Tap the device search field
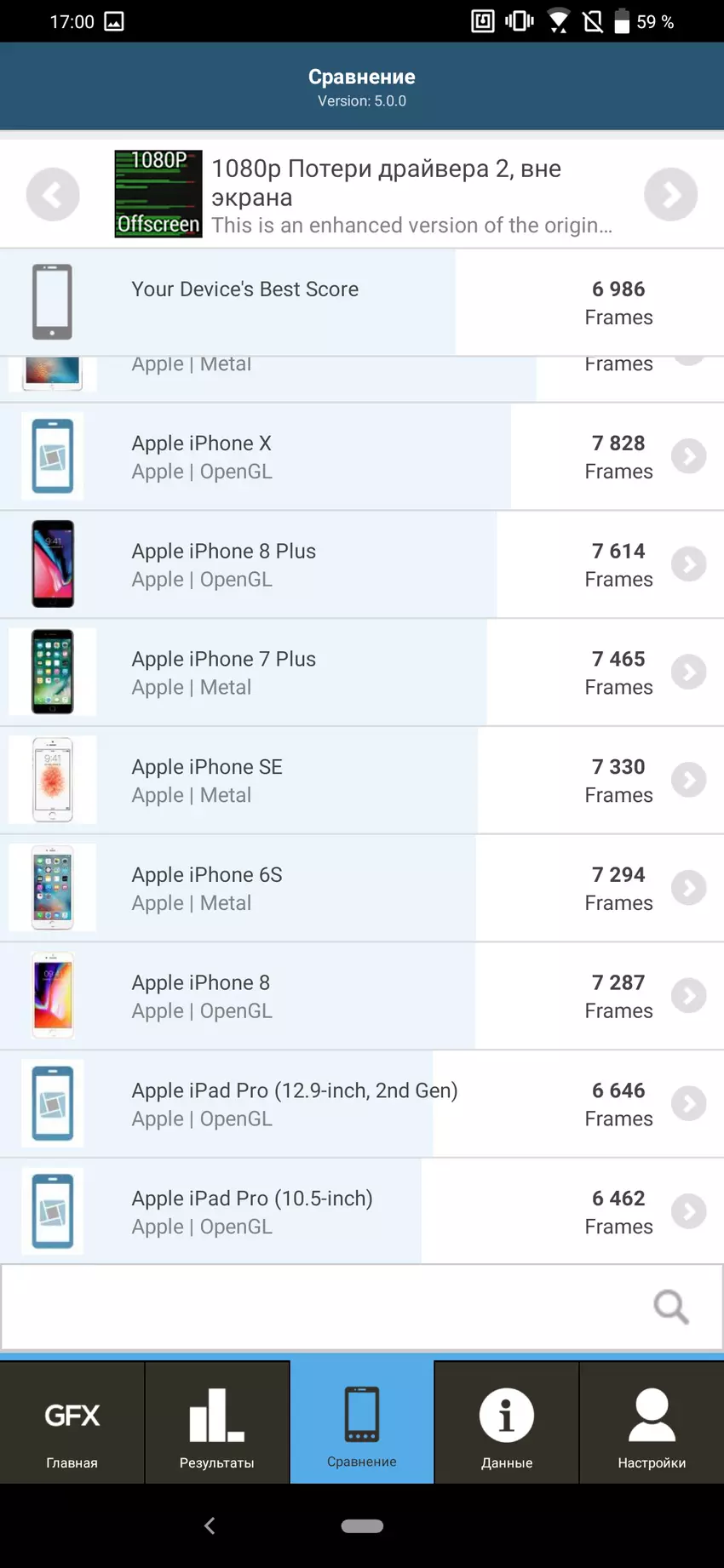 coord(324,1307)
